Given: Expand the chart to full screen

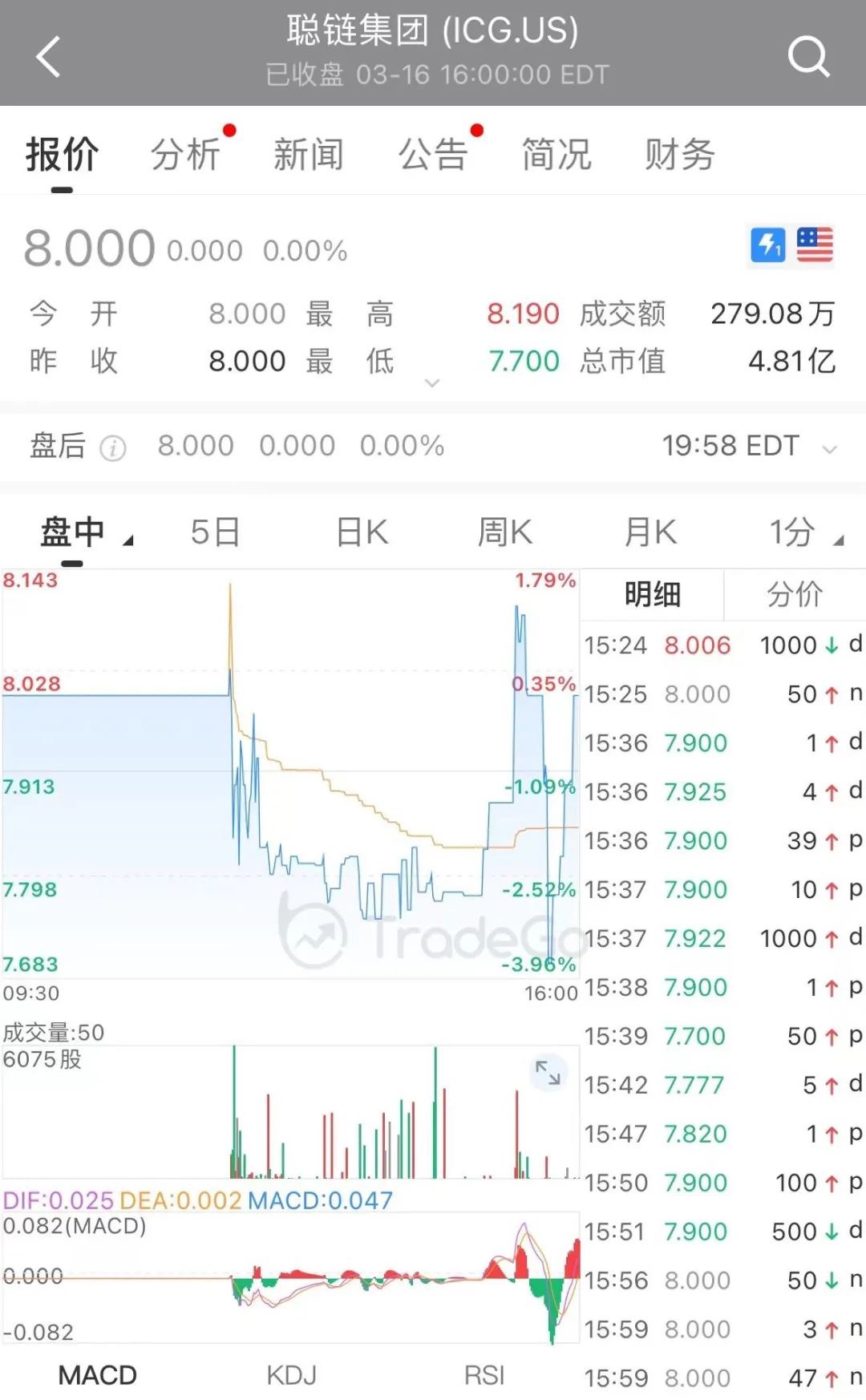Looking at the screenshot, I should (548, 1073).
